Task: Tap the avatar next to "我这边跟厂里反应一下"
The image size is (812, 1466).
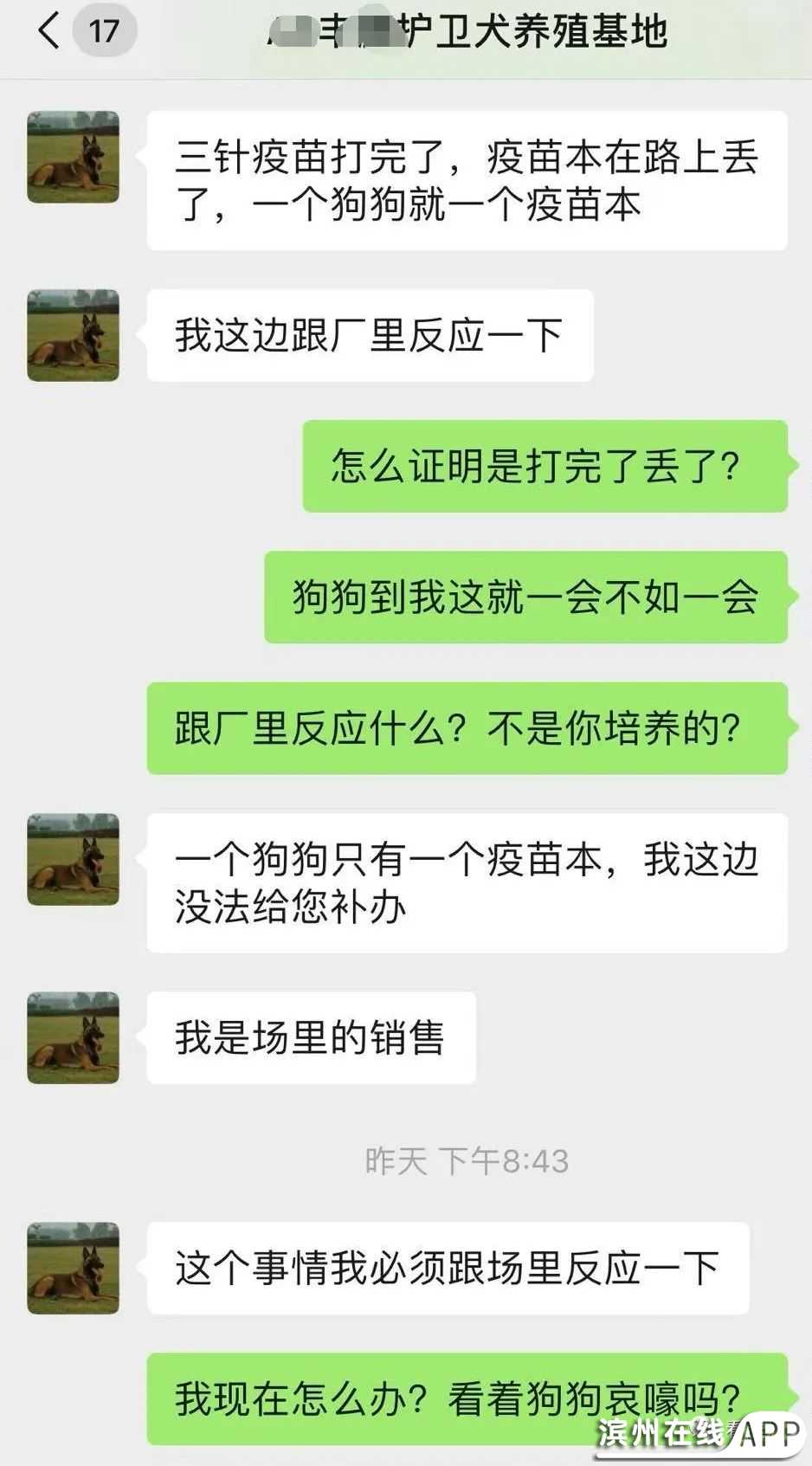Action: [x=73, y=335]
